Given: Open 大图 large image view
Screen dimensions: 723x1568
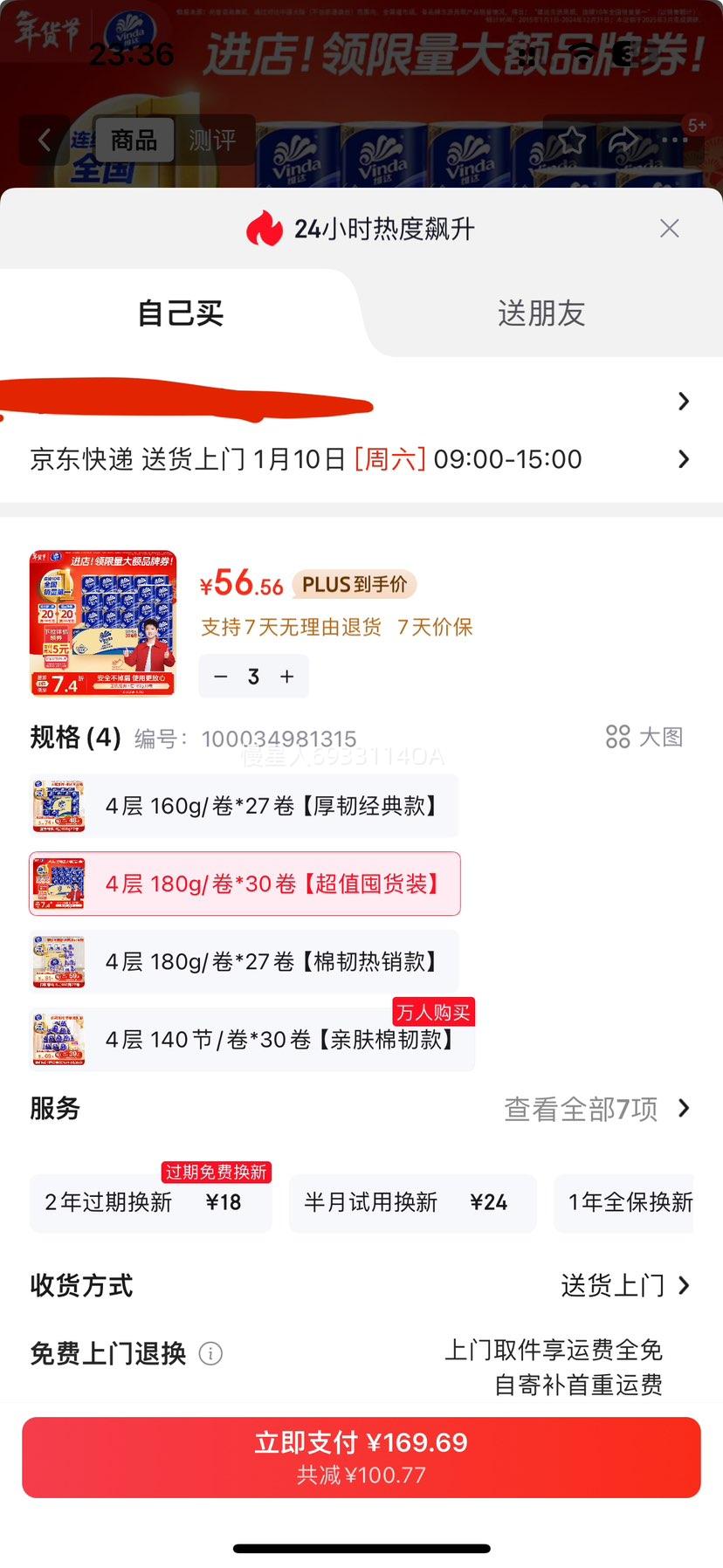Looking at the screenshot, I should pyautogui.click(x=644, y=738).
